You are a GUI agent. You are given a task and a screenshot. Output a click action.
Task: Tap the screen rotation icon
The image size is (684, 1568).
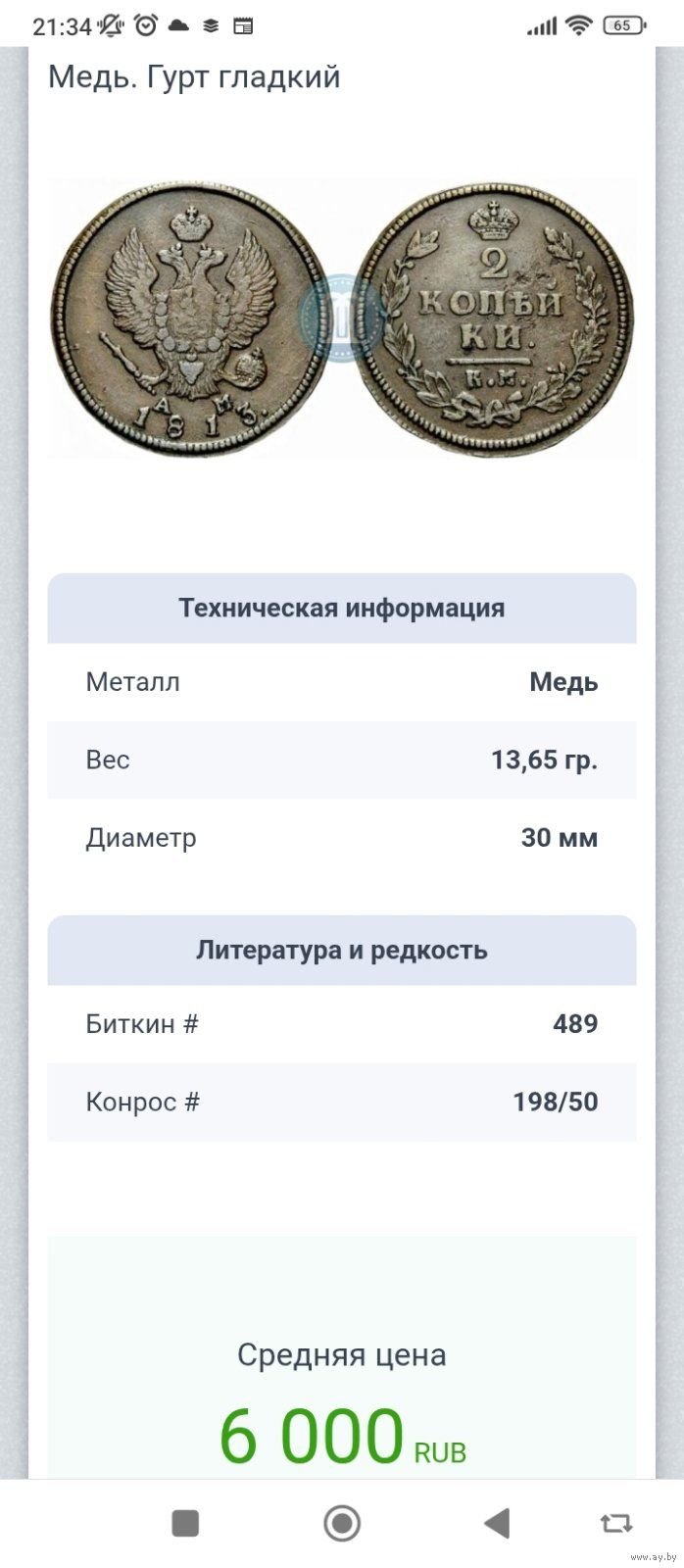[616, 1523]
